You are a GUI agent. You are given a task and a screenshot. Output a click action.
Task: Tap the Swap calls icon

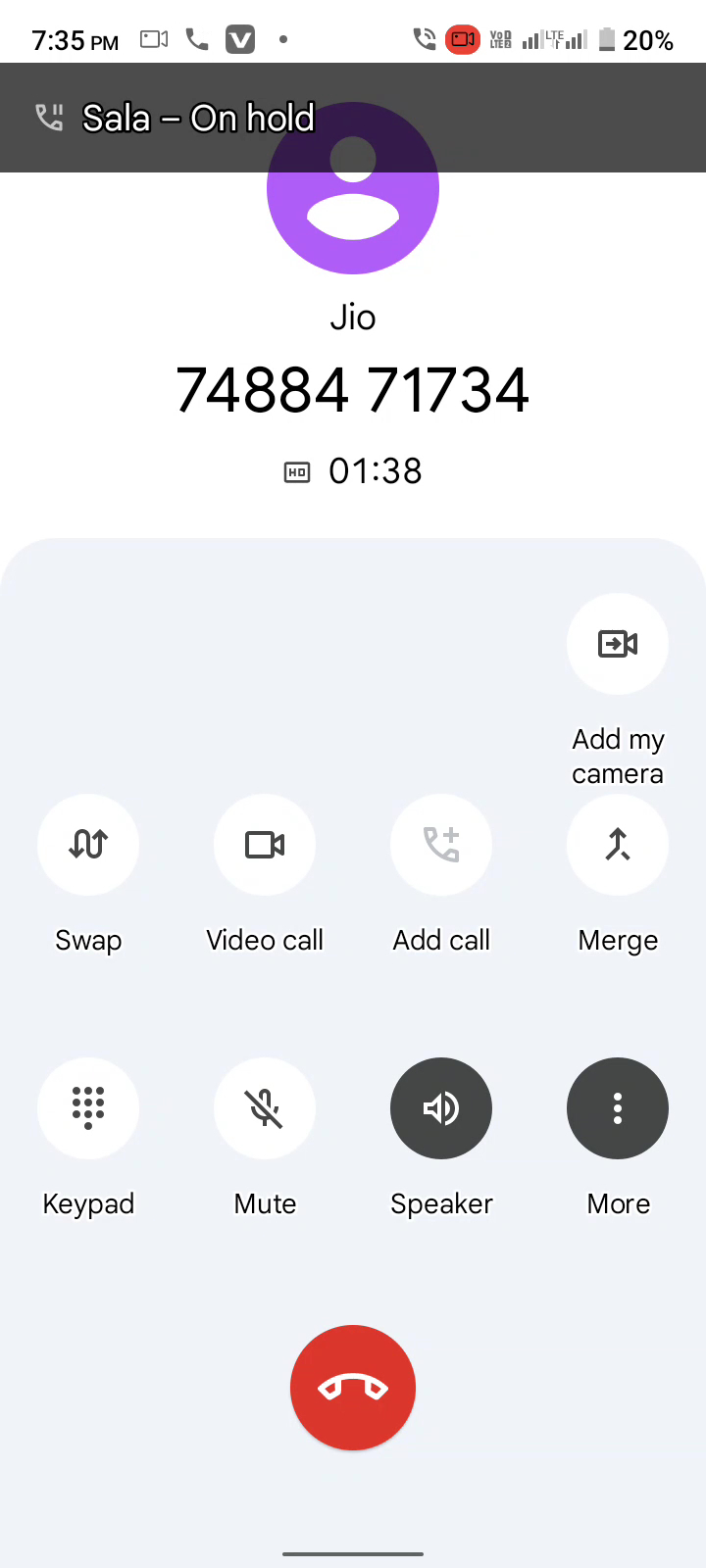88,845
